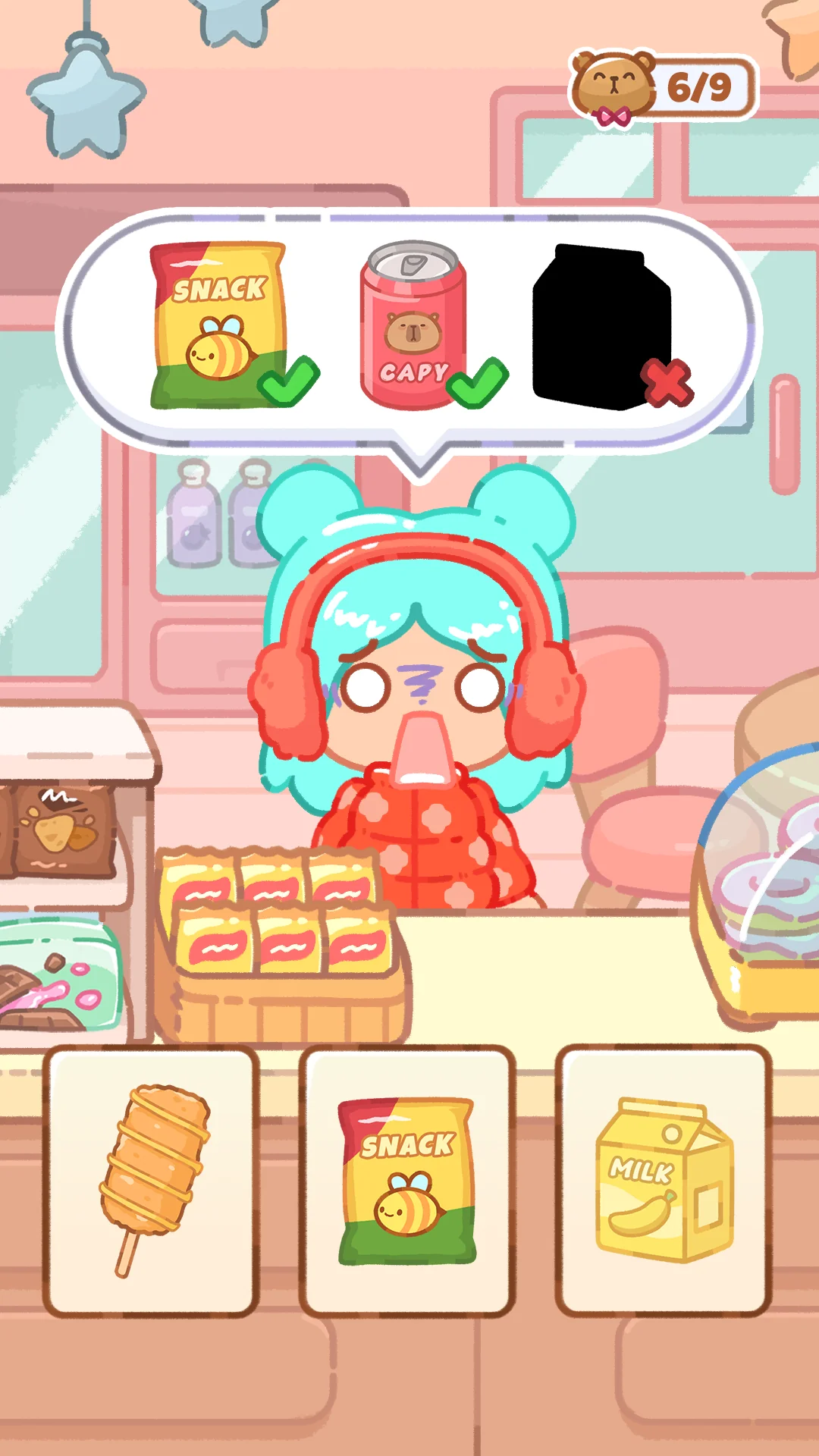The image size is (819, 1456).
Task: Choose the bee snack bag card
Action: (407, 1181)
